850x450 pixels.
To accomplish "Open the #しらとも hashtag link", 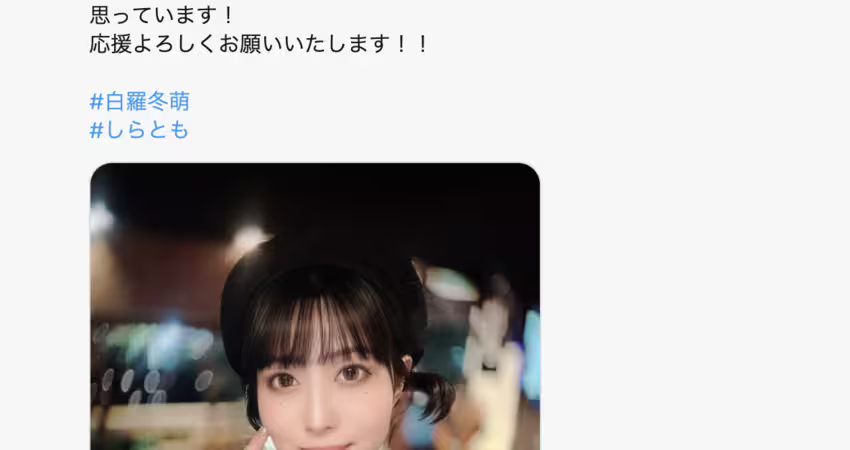I will point(139,130).
